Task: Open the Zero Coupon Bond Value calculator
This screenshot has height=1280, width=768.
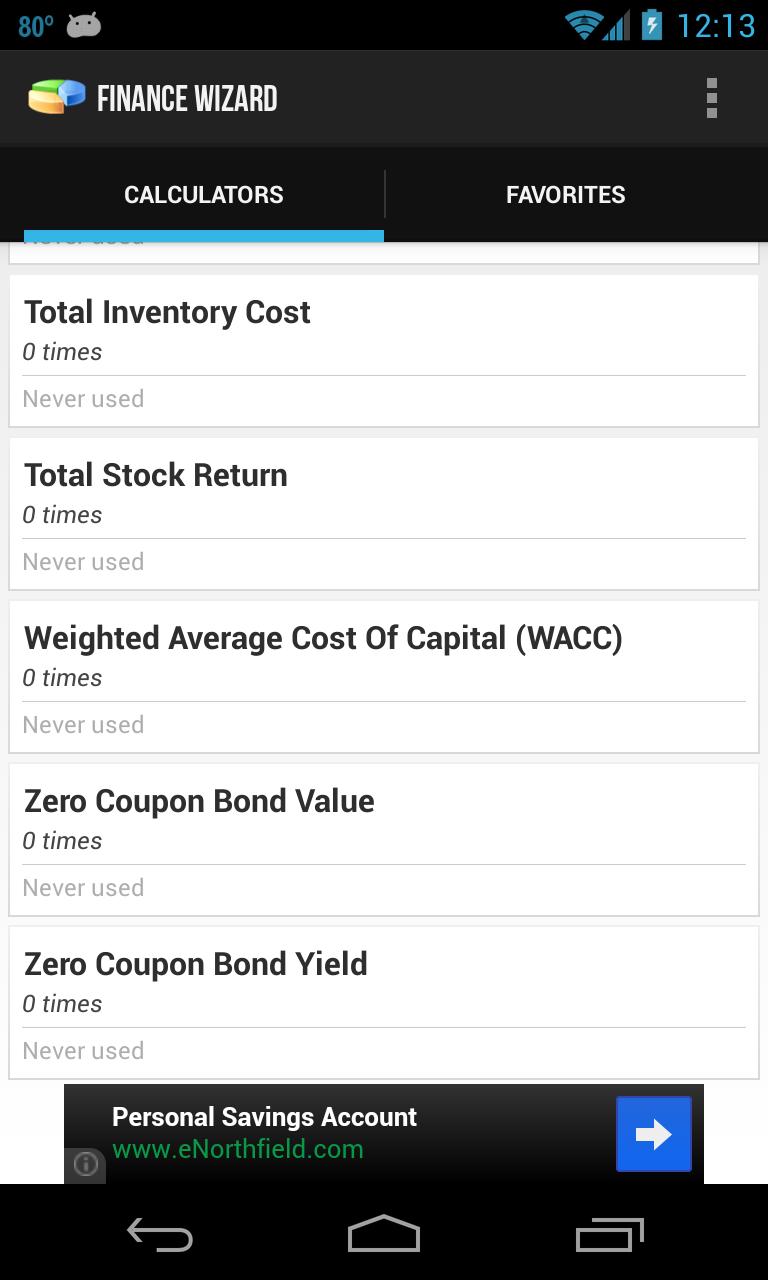Action: (x=383, y=837)
